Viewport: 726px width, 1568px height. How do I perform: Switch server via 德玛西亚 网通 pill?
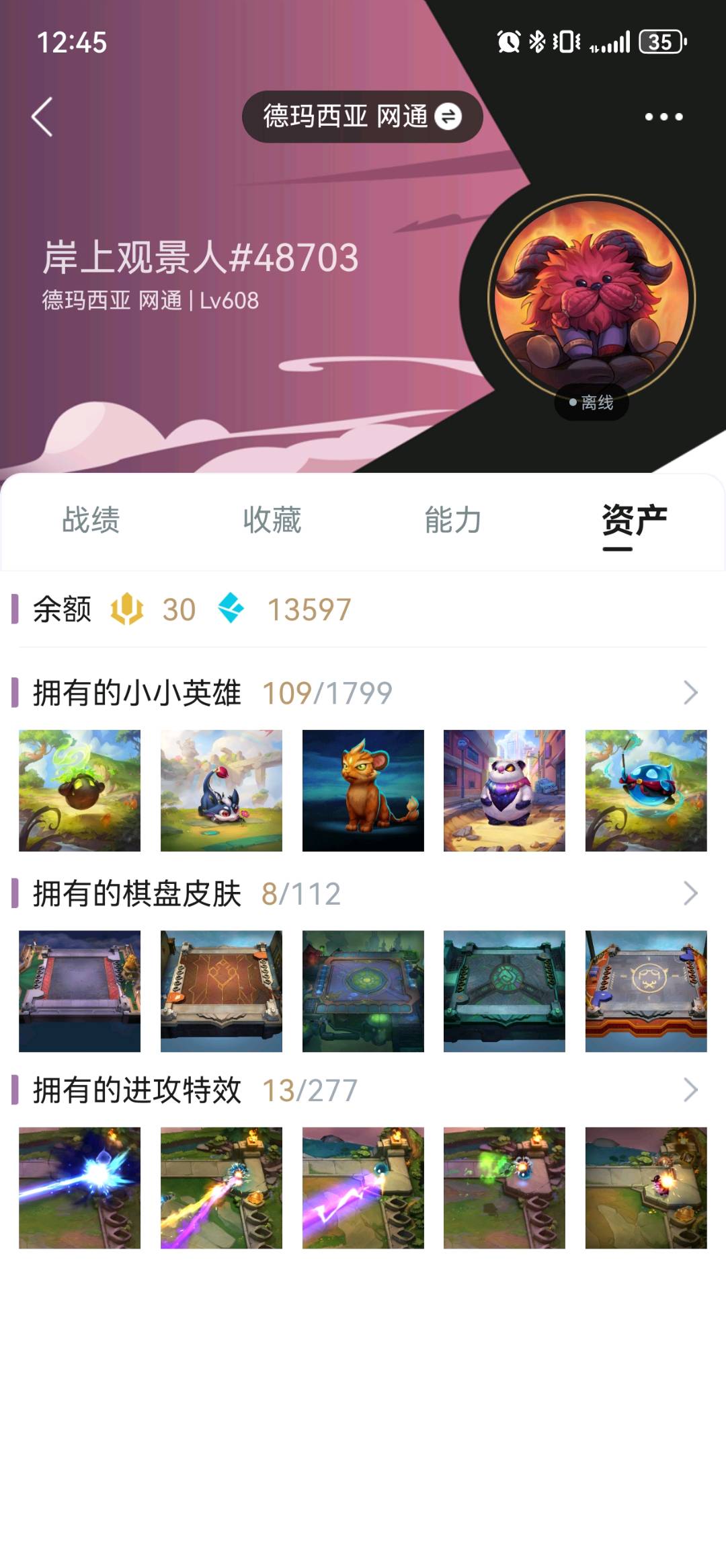point(362,116)
